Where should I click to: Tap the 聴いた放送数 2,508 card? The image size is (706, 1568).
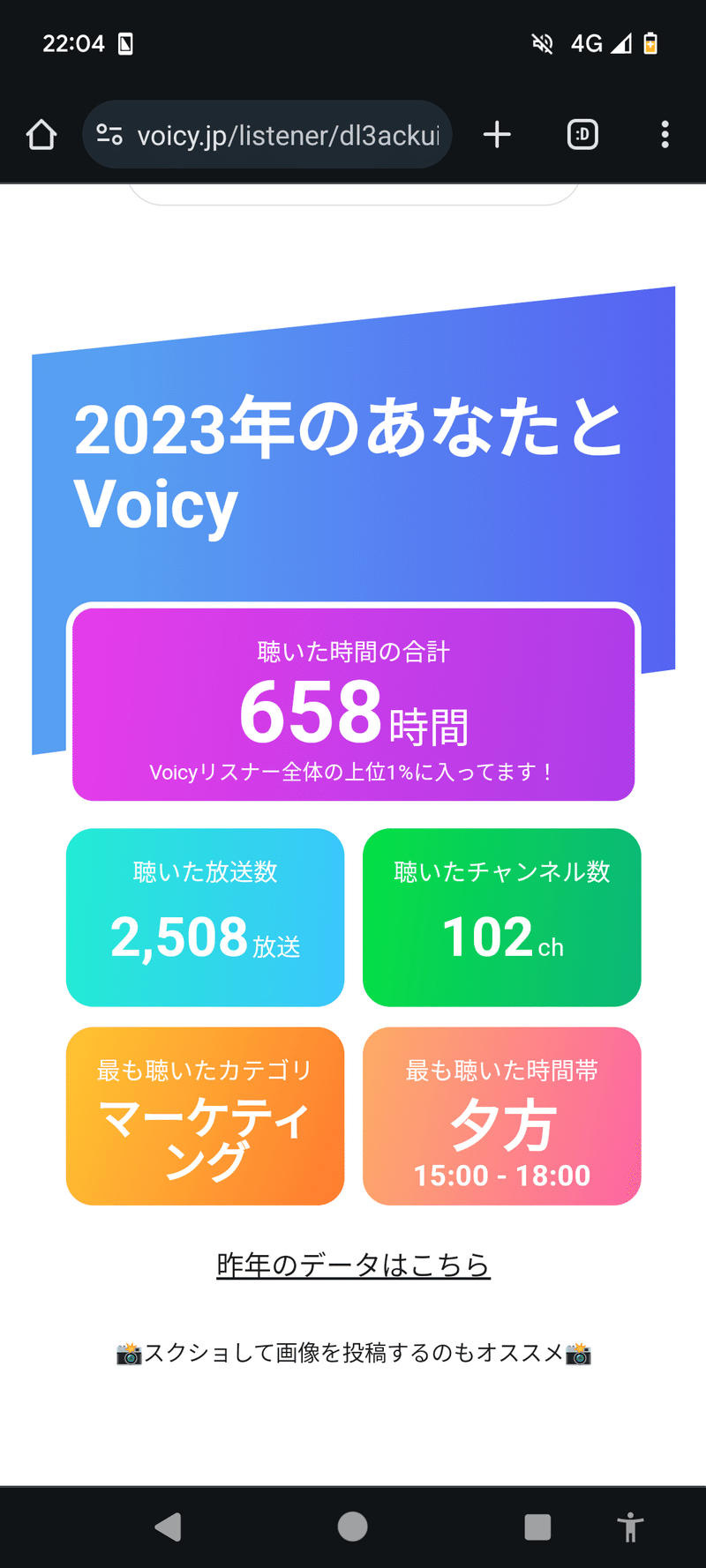click(x=205, y=917)
